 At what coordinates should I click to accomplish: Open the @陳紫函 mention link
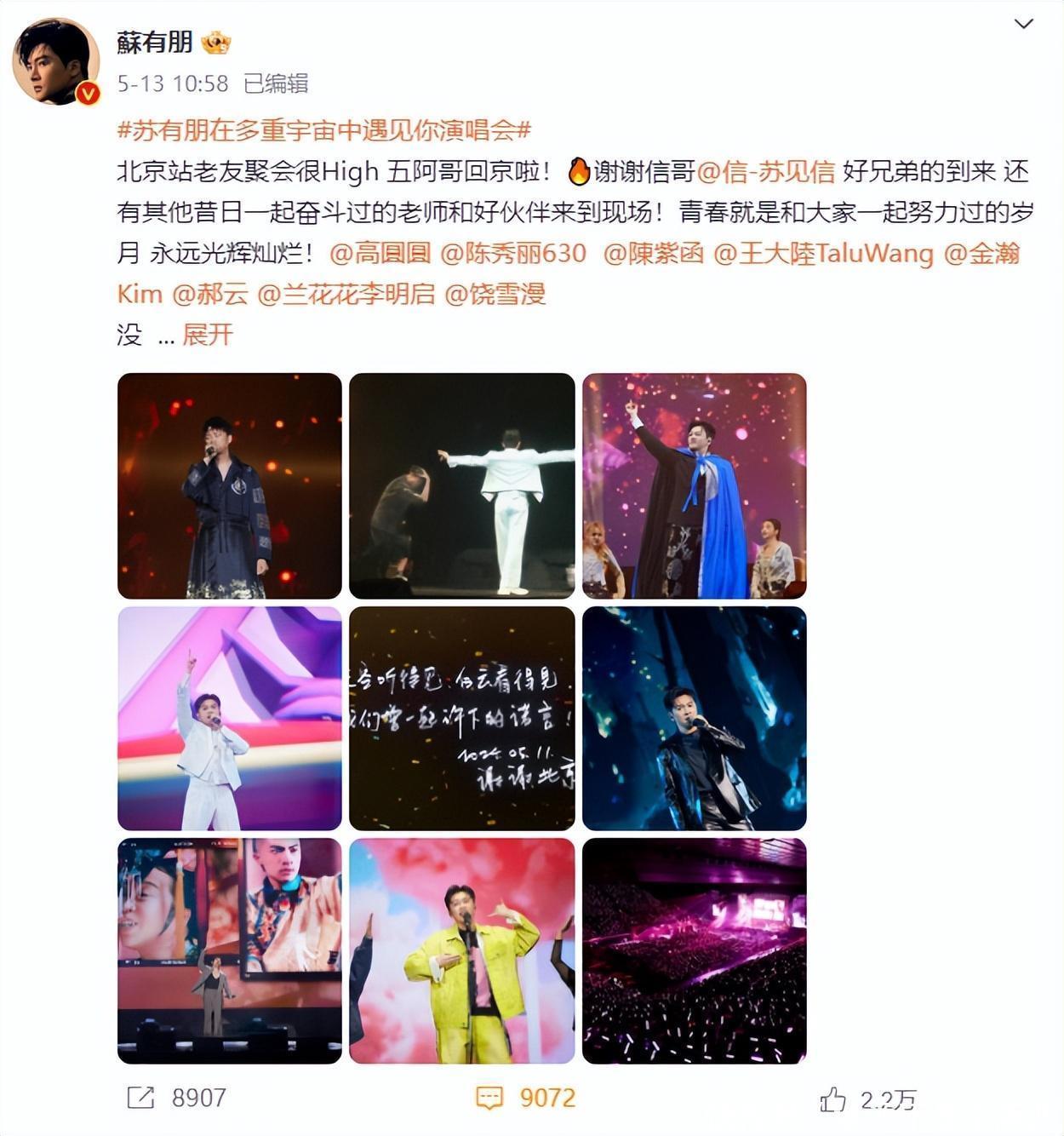654,254
